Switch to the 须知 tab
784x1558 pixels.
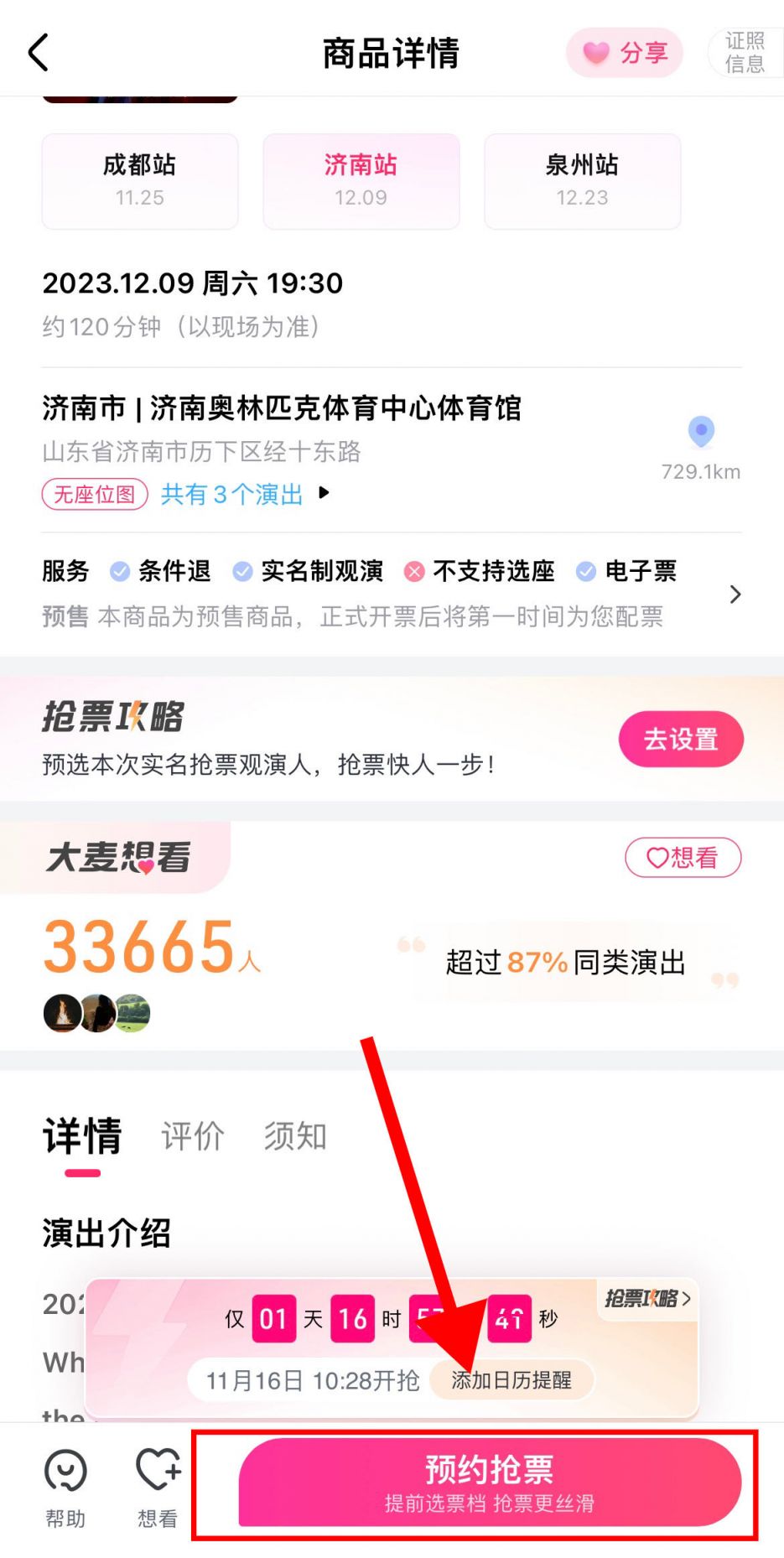pos(295,1137)
